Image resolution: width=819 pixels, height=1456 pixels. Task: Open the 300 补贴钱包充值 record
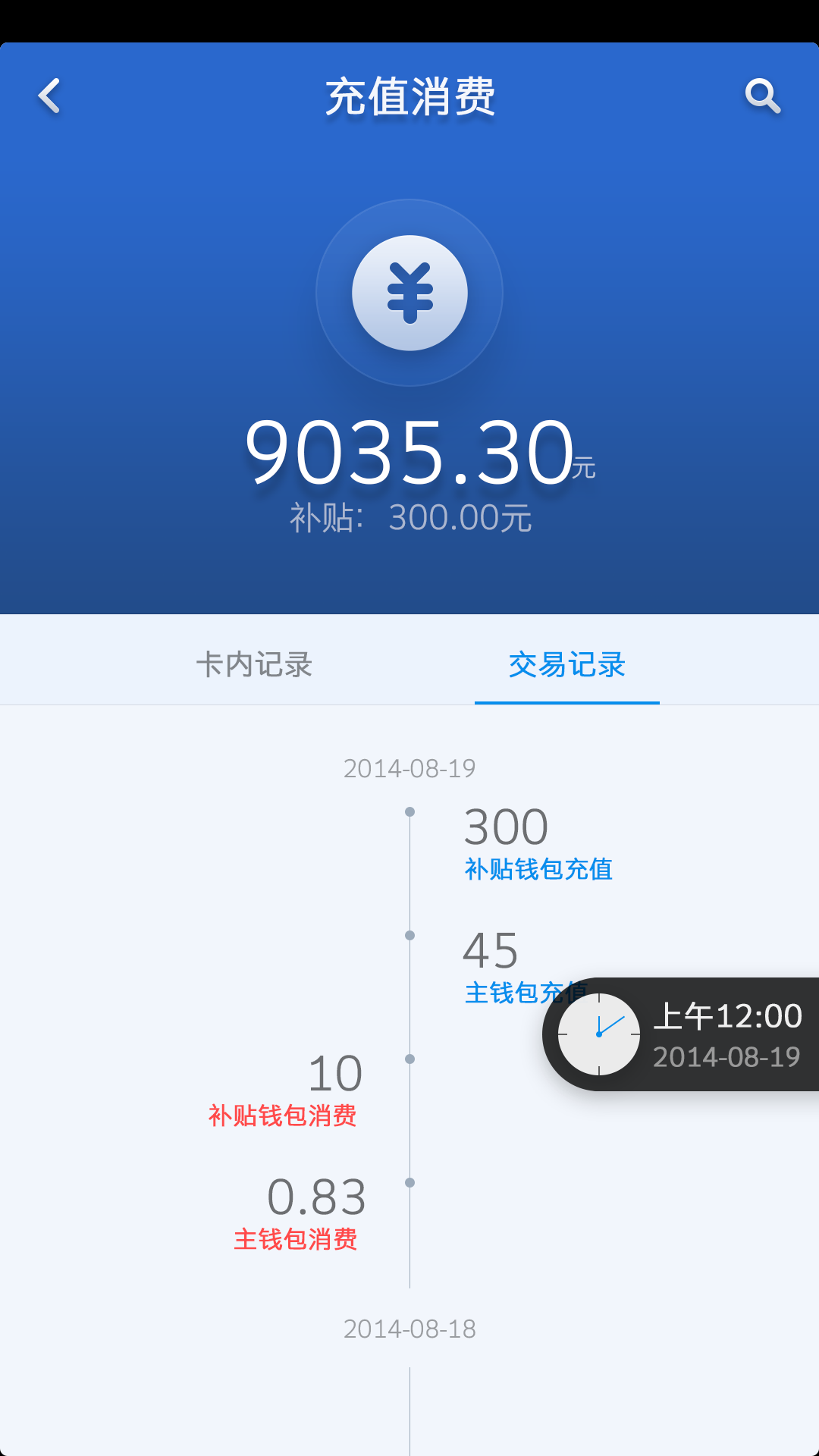pos(538,844)
